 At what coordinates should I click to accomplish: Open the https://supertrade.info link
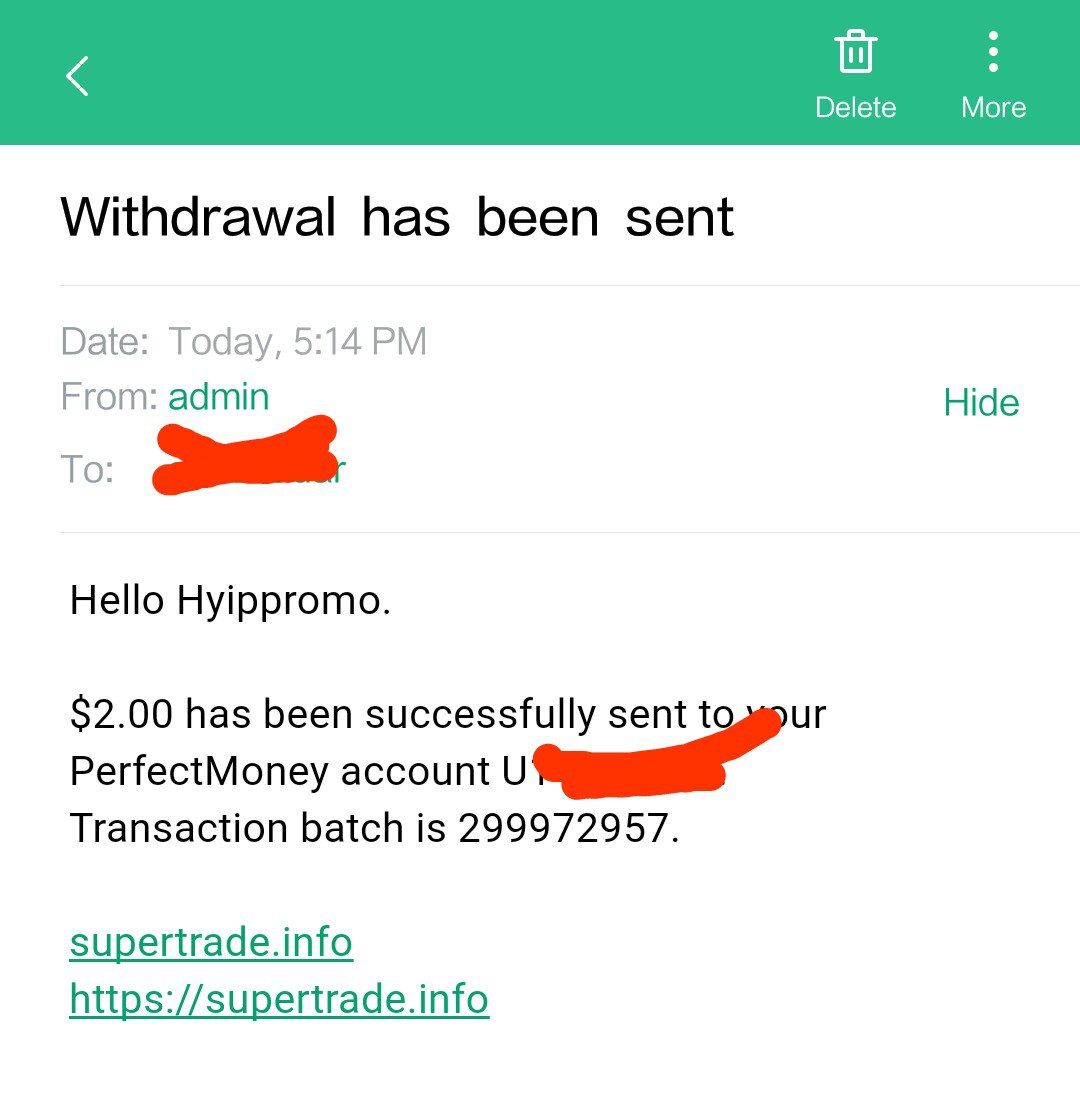click(x=279, y=999)
